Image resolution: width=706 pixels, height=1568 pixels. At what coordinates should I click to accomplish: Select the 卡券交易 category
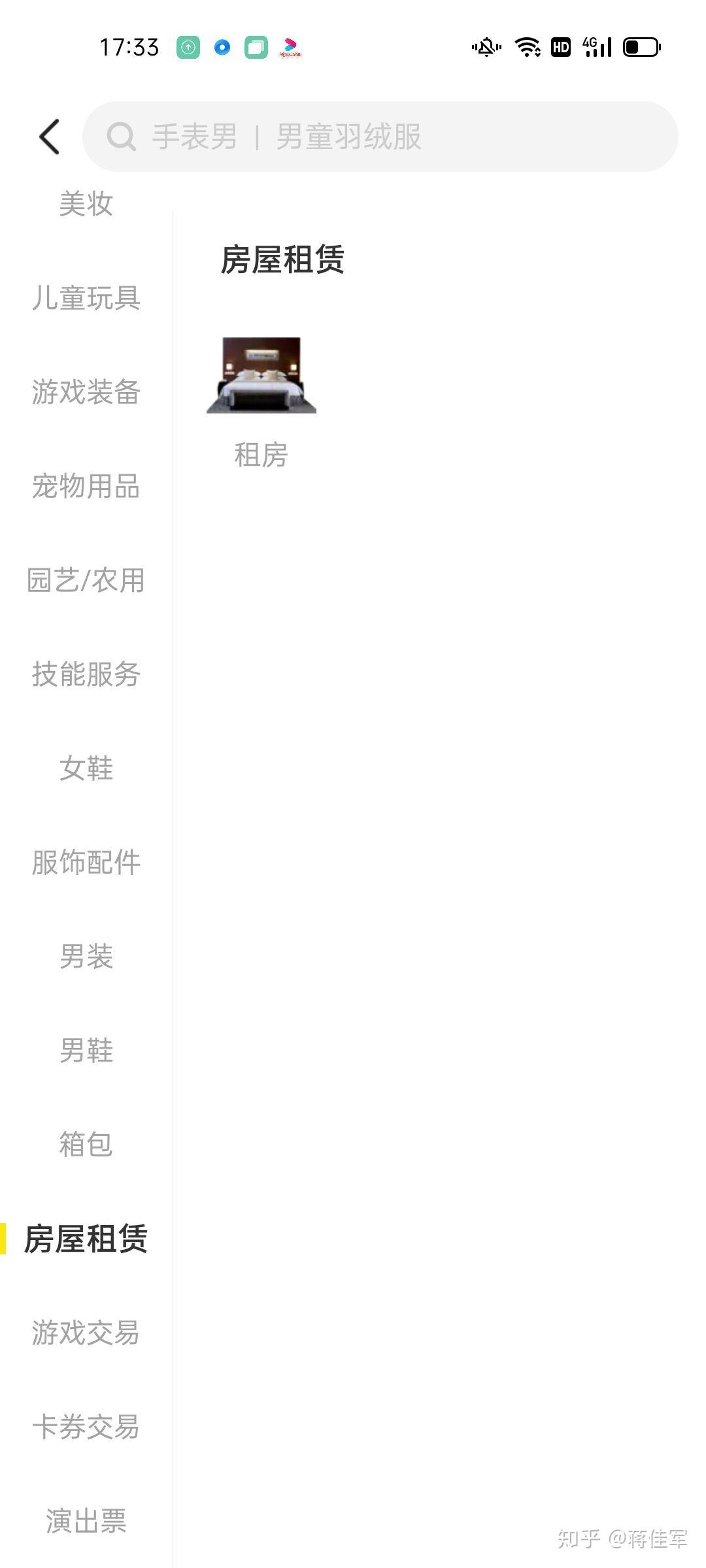click(x=86, y=1427)
